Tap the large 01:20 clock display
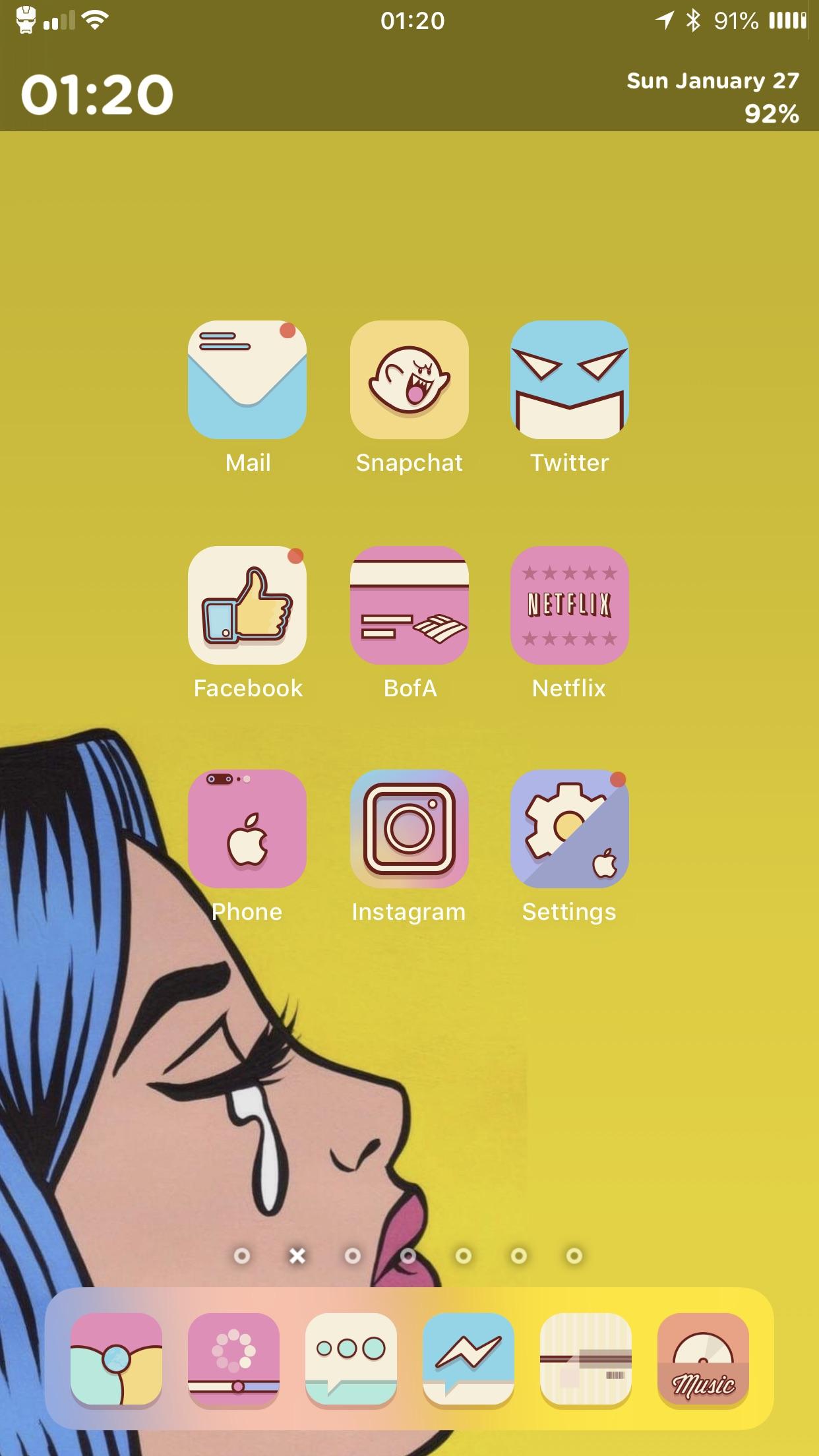Viewport: 819px width, 1456px height. point(96,95)
